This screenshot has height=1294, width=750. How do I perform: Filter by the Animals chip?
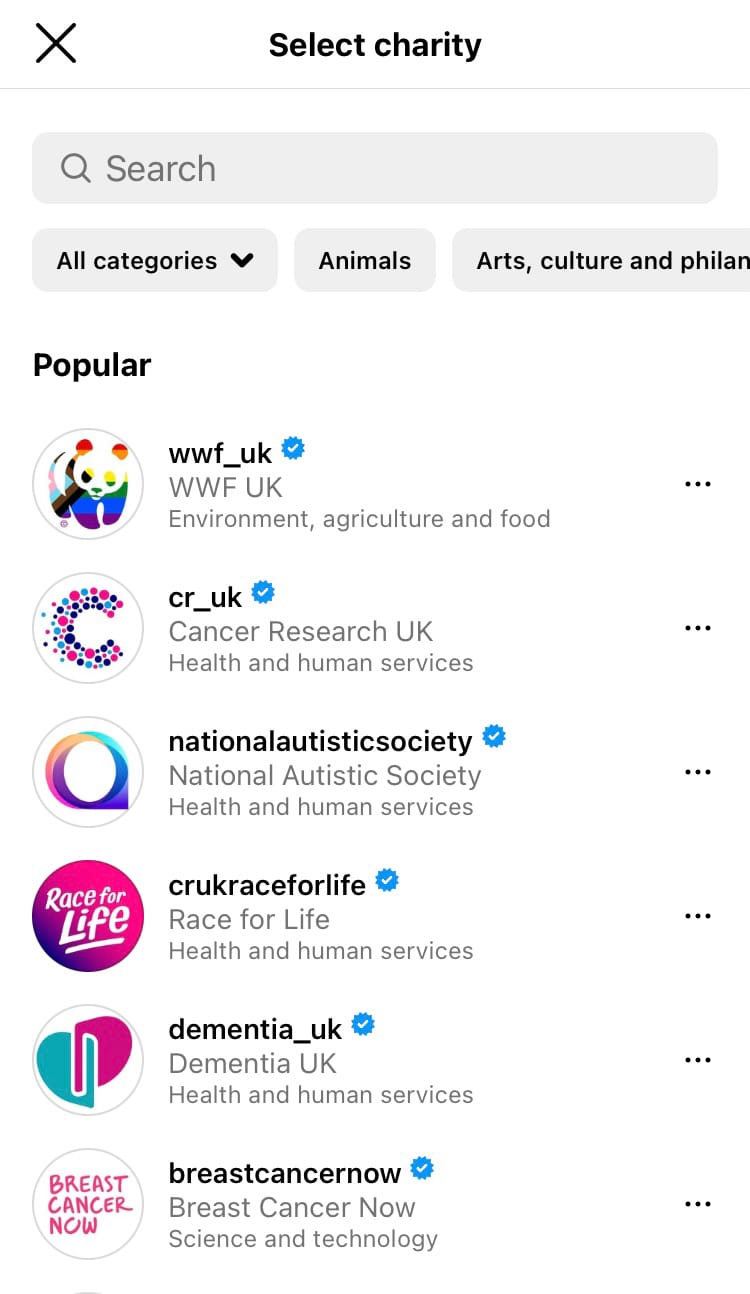click(365, 260)
